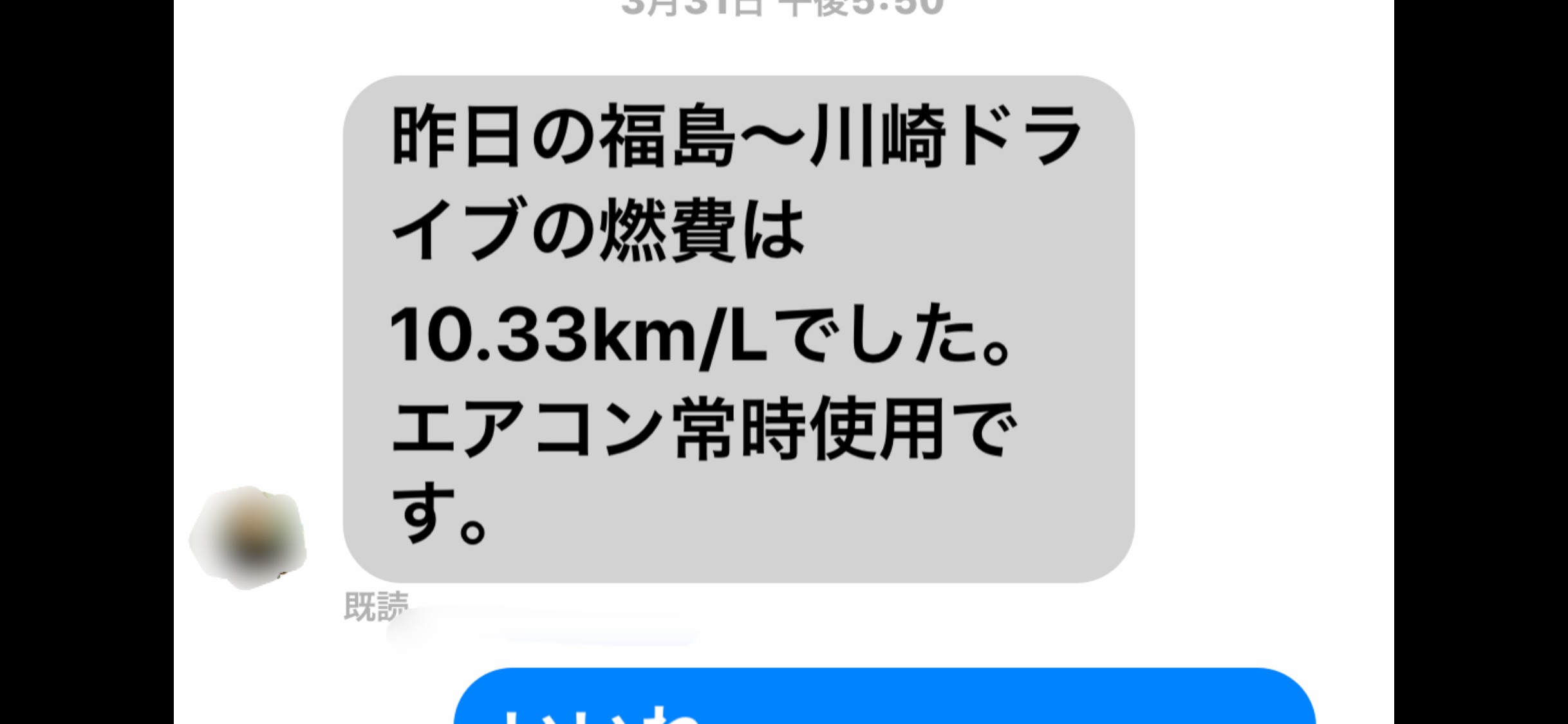Open the sender's blurred profile picture
Viewport: 1568px width, 724px height.
[250, 538]
